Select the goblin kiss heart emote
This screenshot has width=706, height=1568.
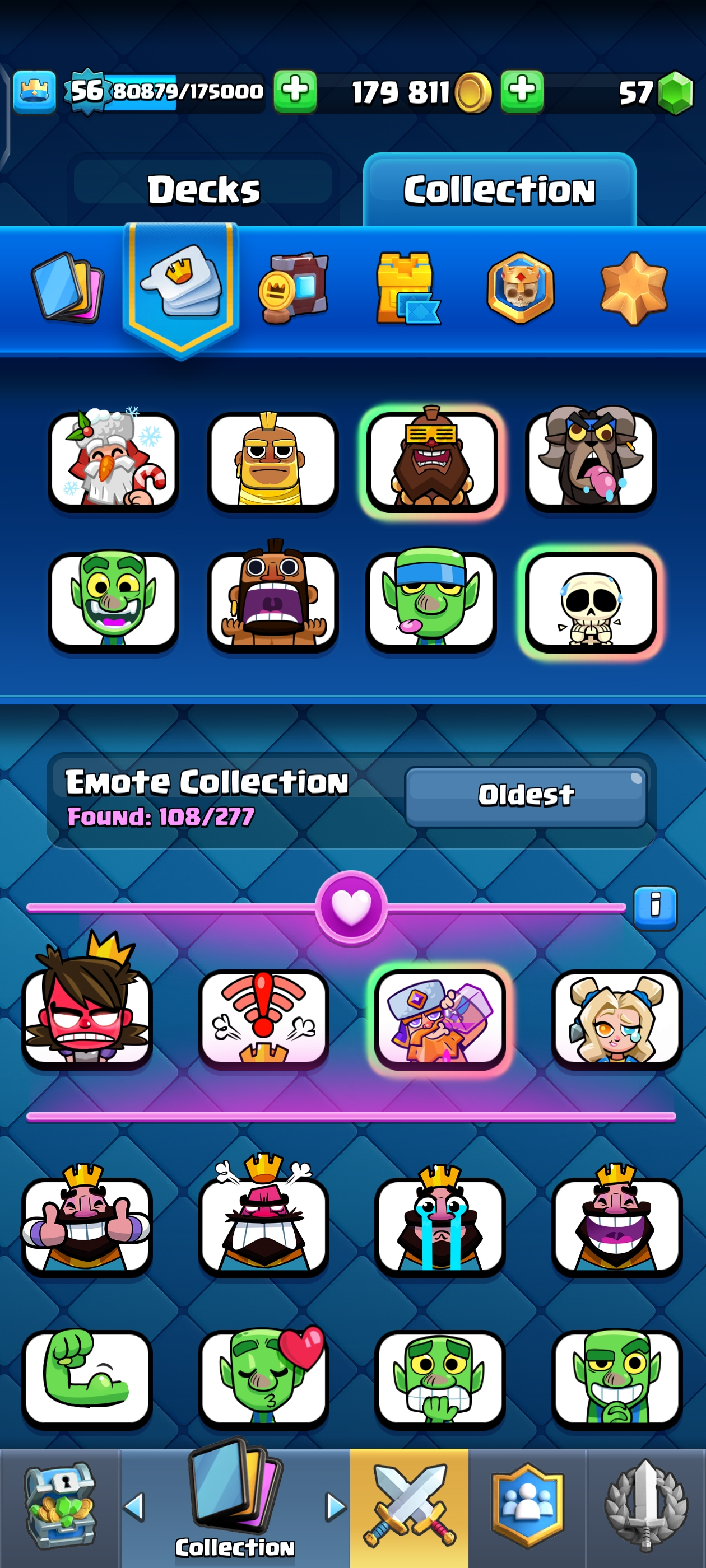click(x=263, y=1378)
